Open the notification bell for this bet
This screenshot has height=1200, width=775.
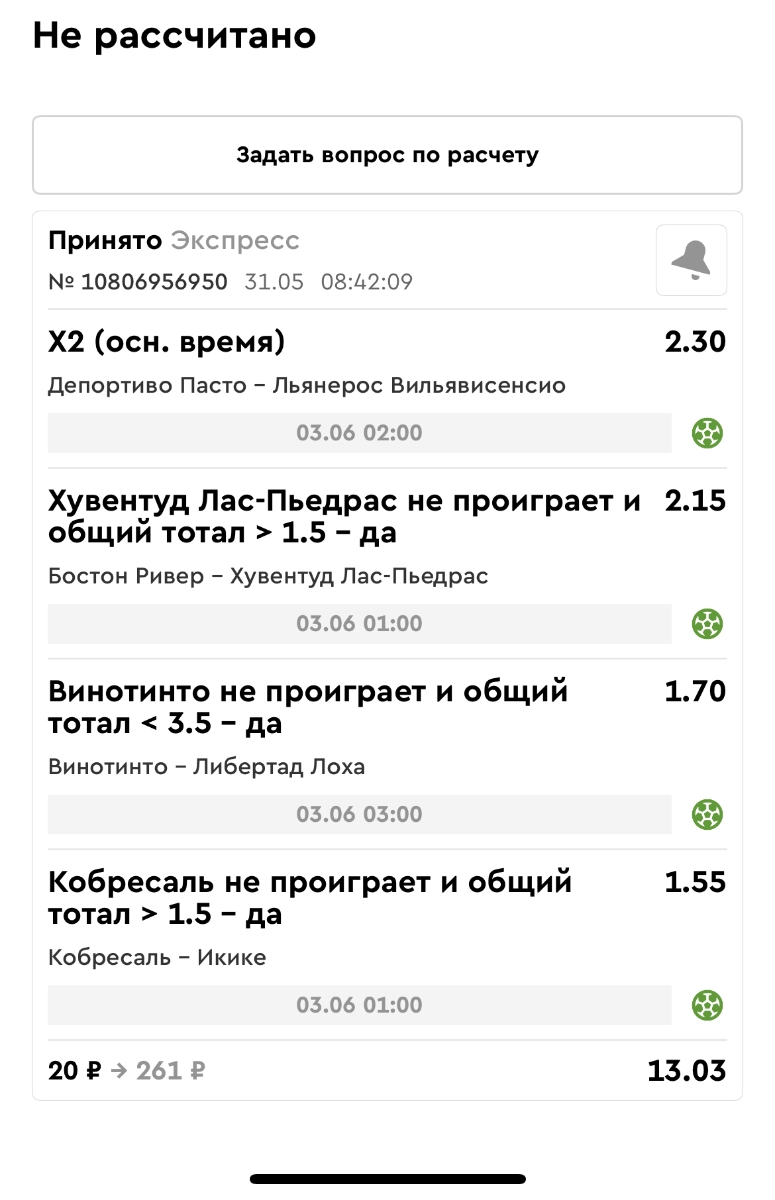[691, 260]
